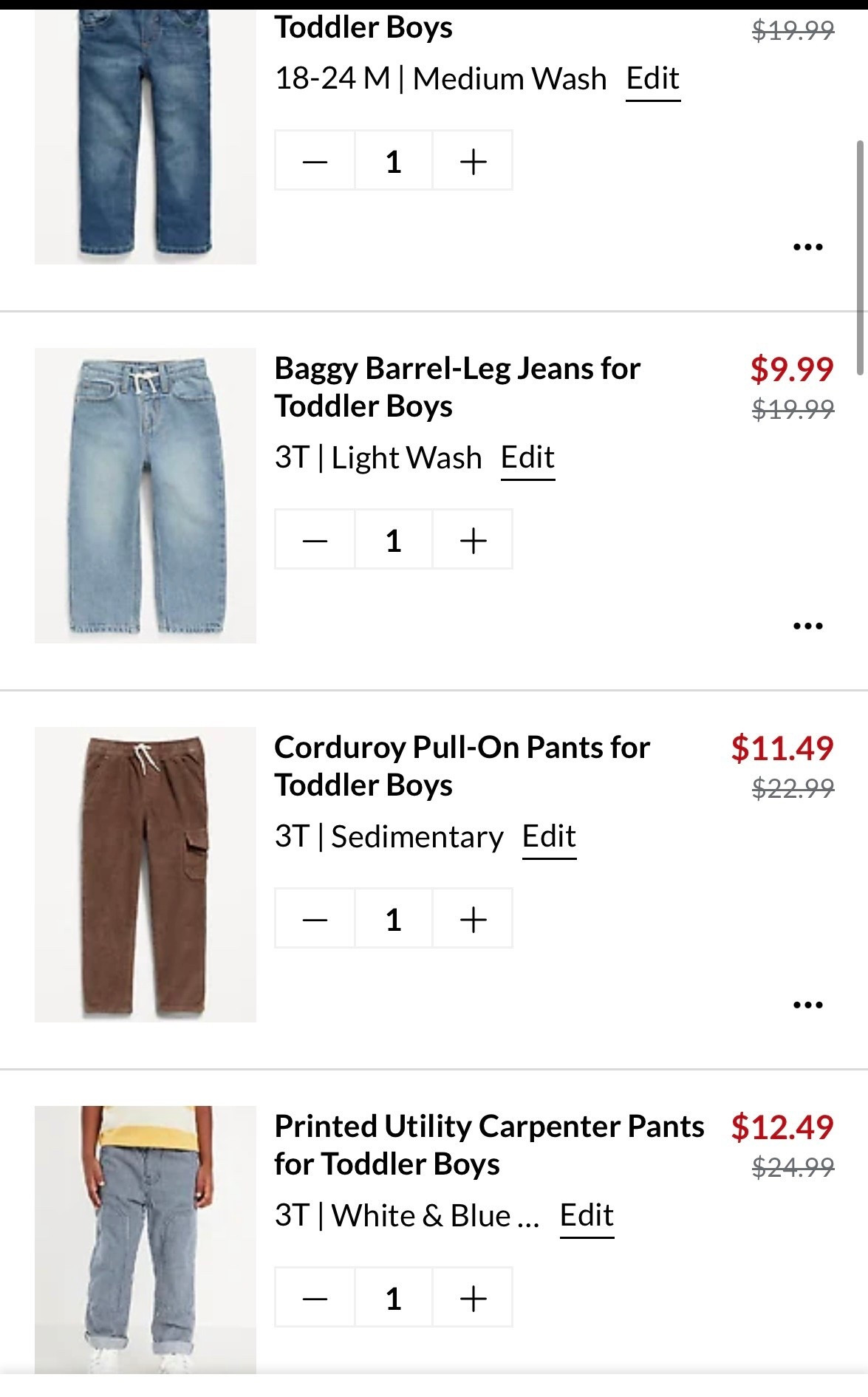Edit the 18-24 M Medium Wash jeans

click(652, 78)
